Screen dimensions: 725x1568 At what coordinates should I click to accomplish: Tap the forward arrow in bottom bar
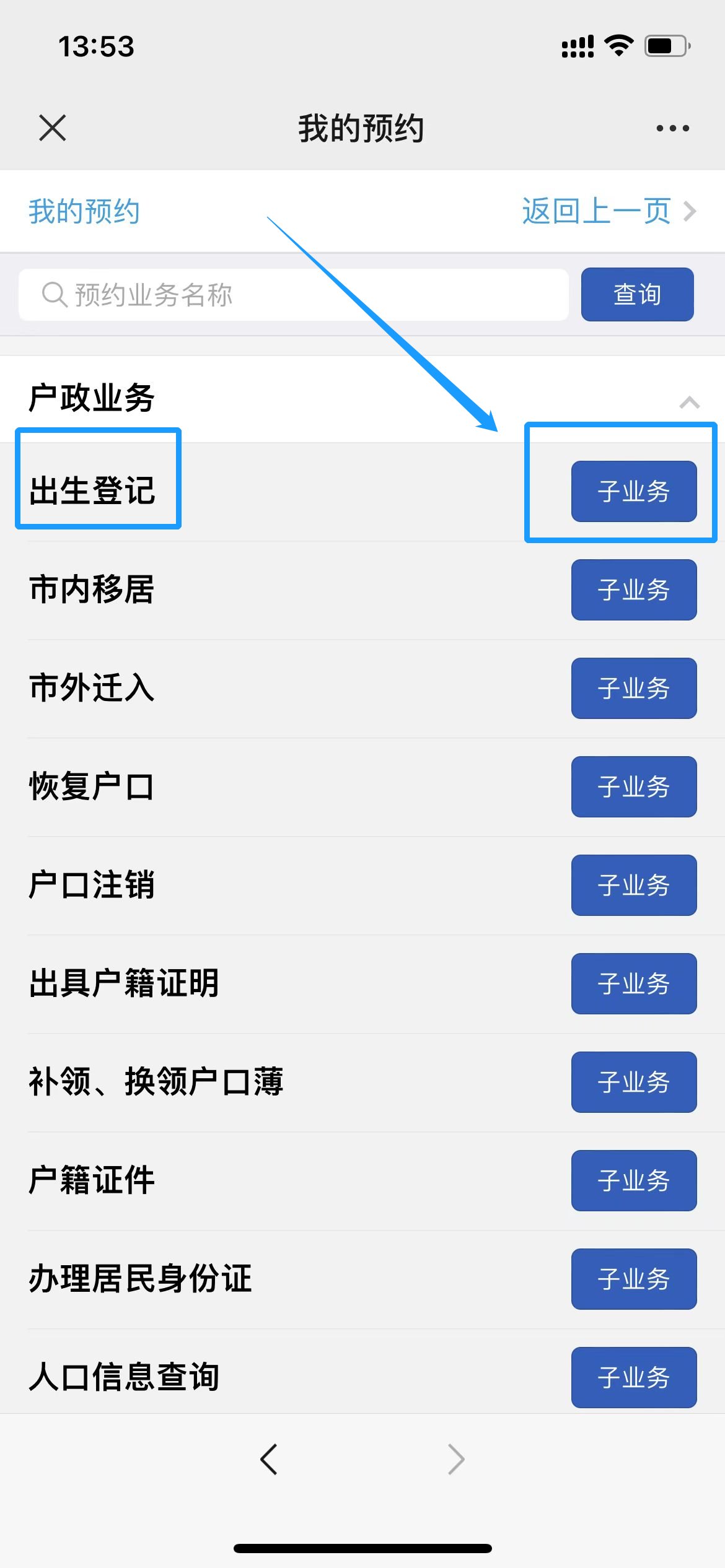(456, 1460)
